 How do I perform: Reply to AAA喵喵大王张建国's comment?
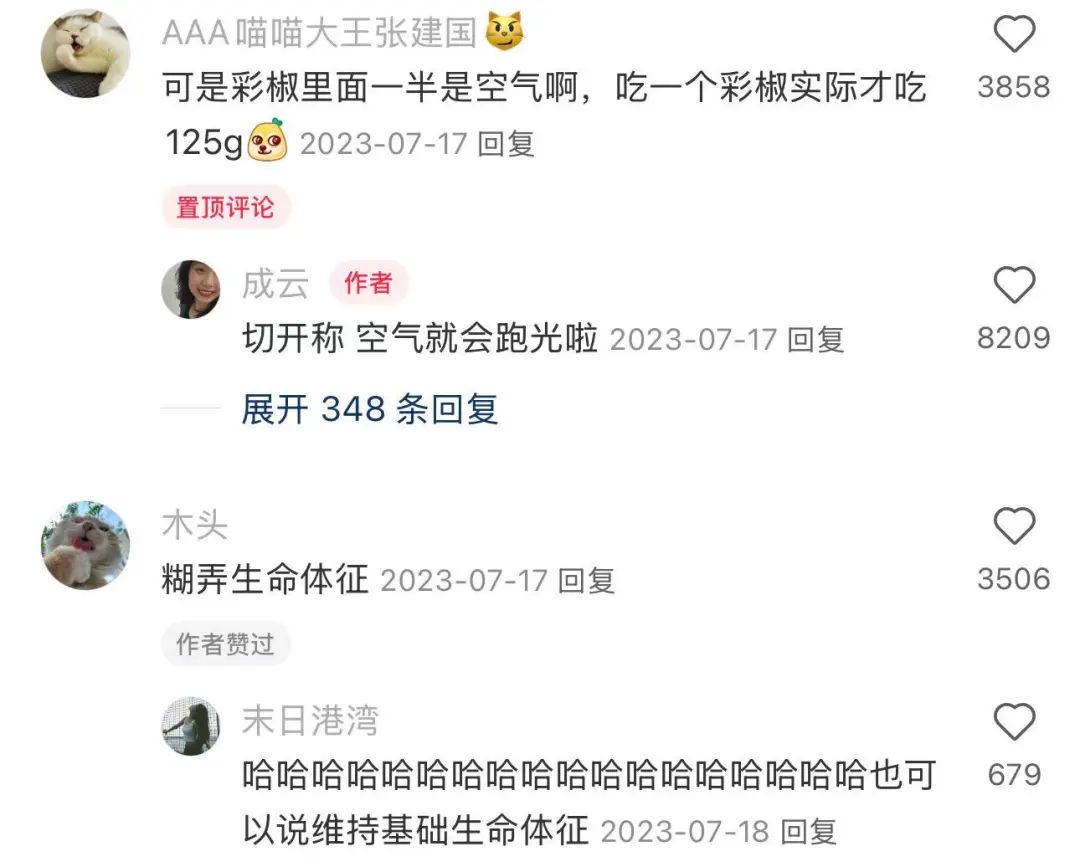[506, 144]
